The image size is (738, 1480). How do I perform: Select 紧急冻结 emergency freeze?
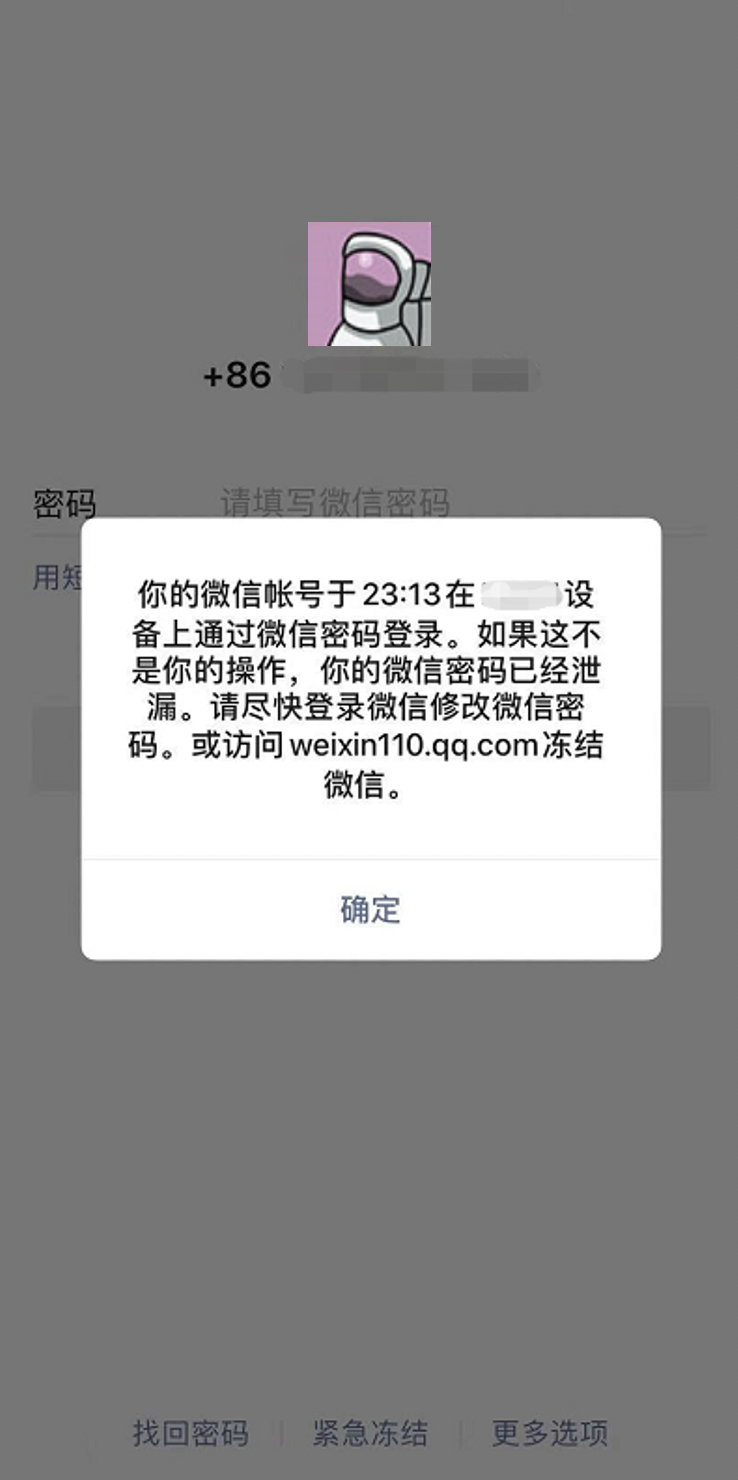[x=370, y=1433]
